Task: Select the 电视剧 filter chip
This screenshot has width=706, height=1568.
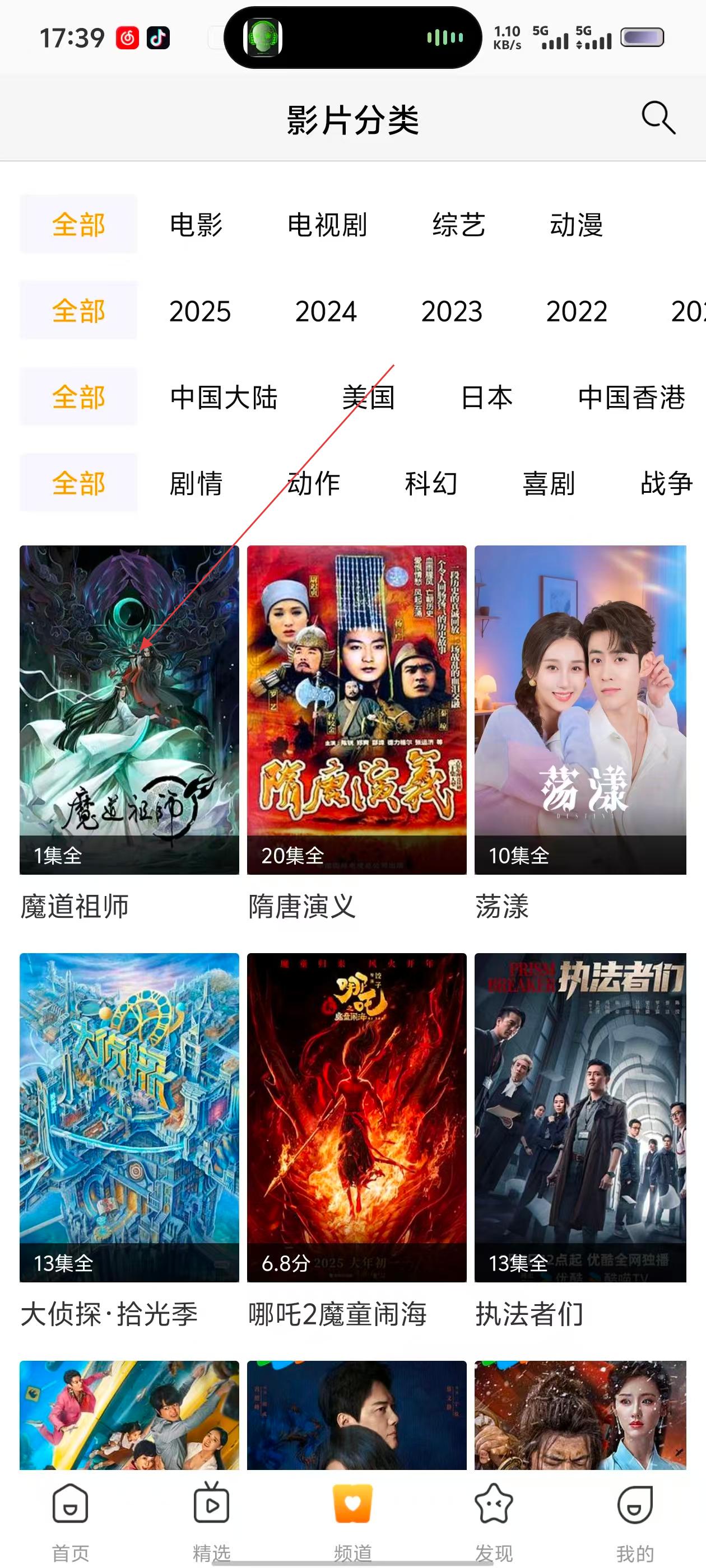Action: click(327, 225)
